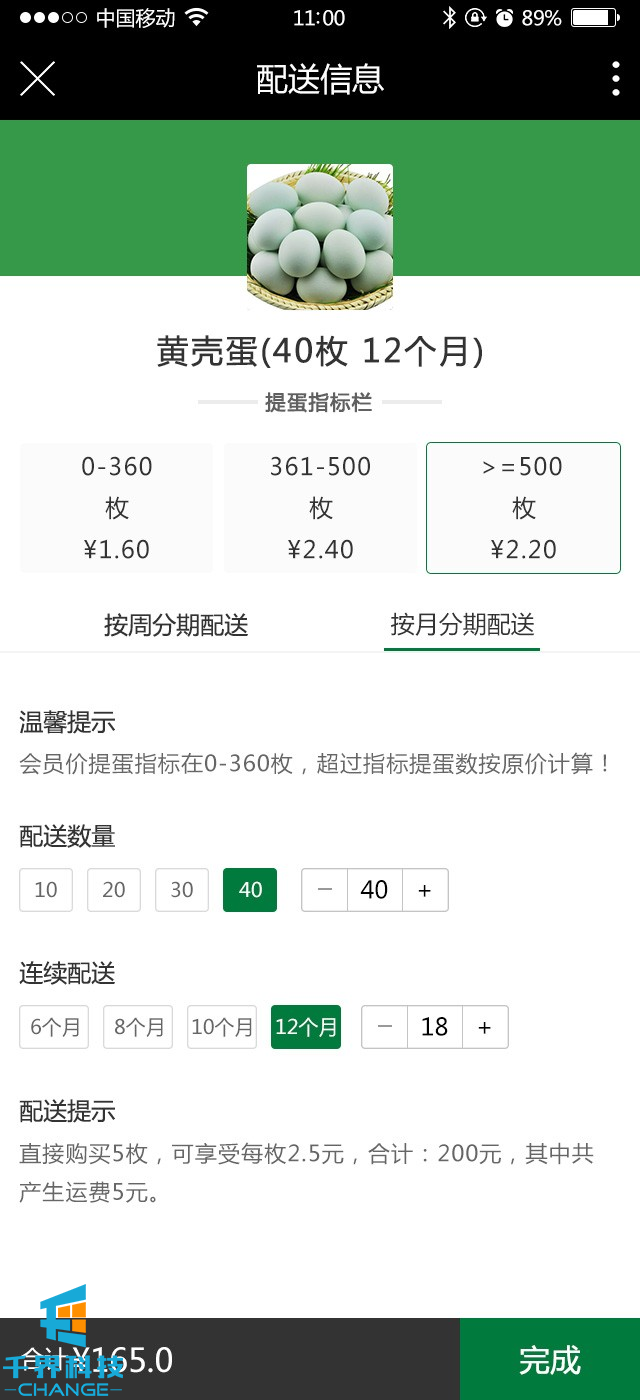Choose delivery quantity 10
The width and height of the screenshot is (640, 1400).
46,890
